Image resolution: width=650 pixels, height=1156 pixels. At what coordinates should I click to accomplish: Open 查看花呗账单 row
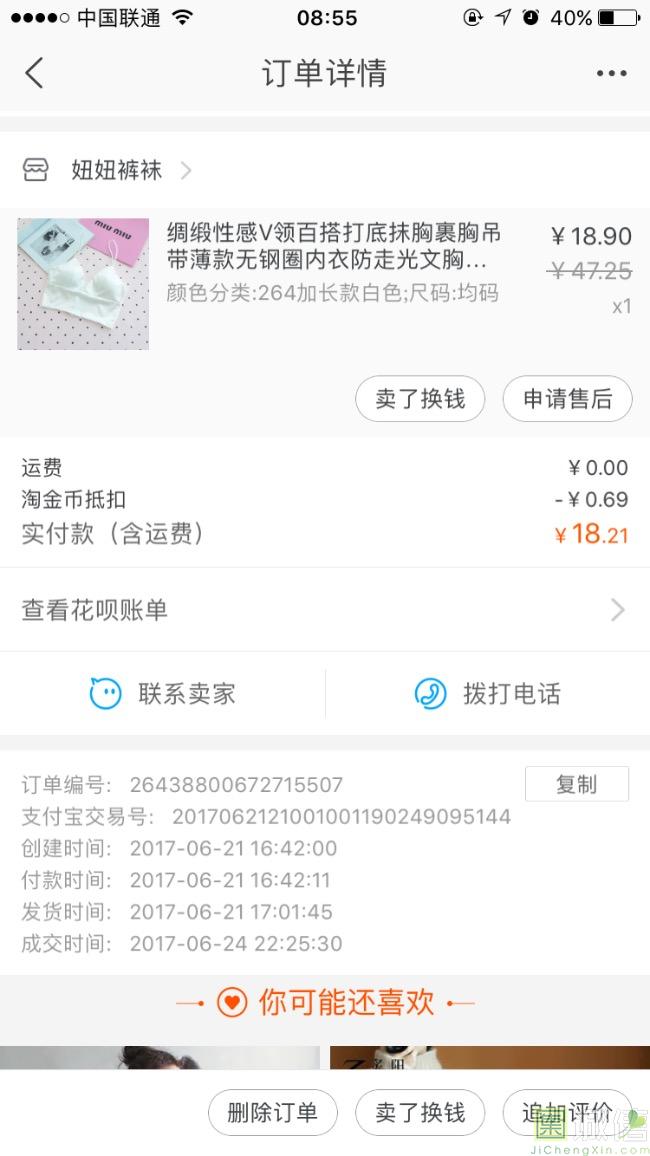[x=324, y=610]
